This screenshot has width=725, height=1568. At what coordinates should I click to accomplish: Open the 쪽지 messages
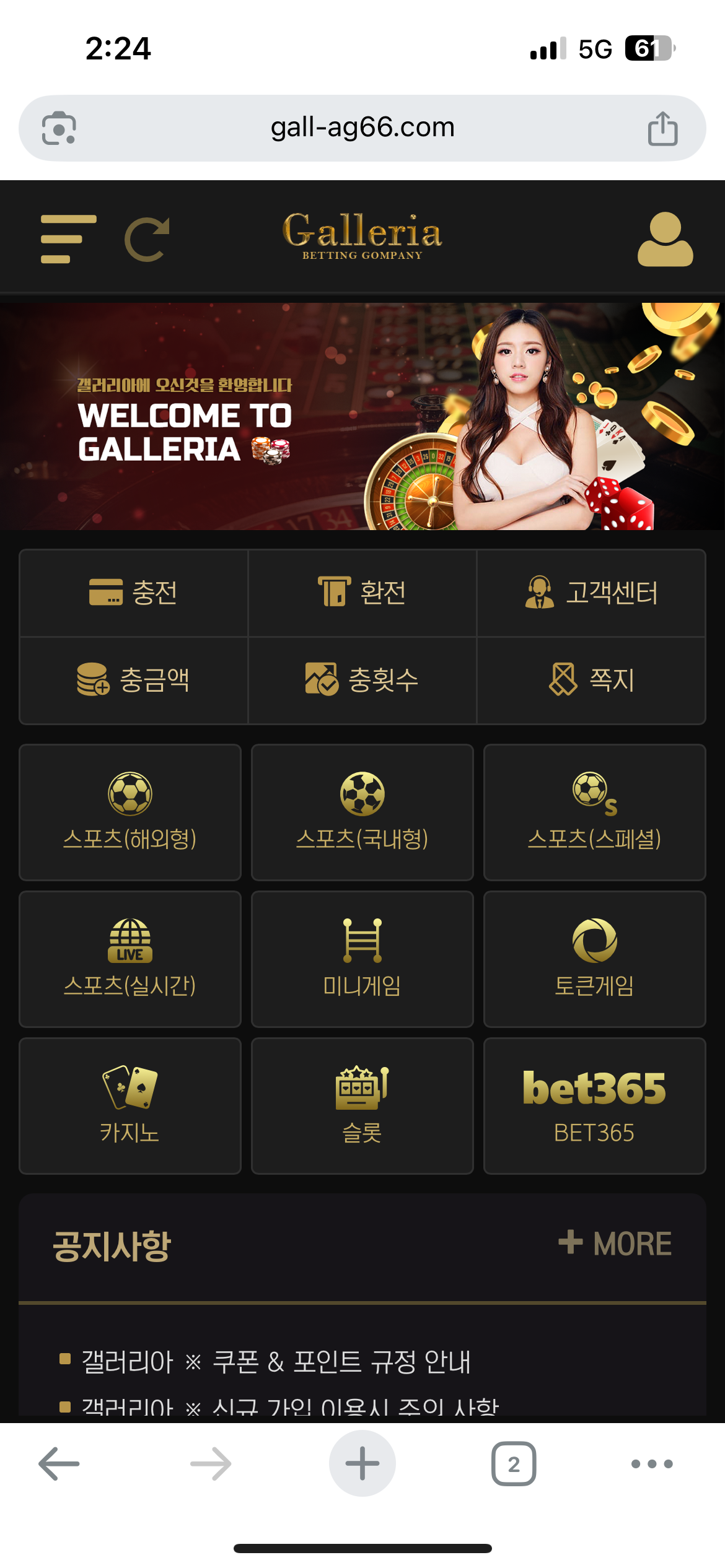click(592, 680)
